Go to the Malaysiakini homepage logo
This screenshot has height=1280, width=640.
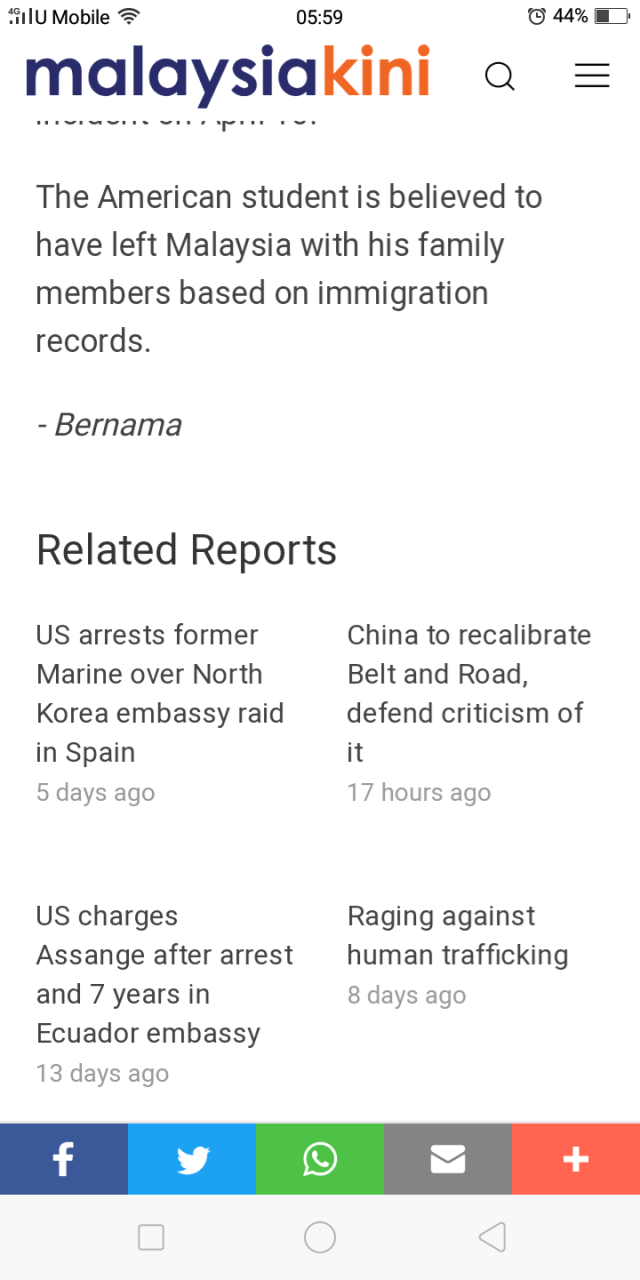[x=228, y=74]
